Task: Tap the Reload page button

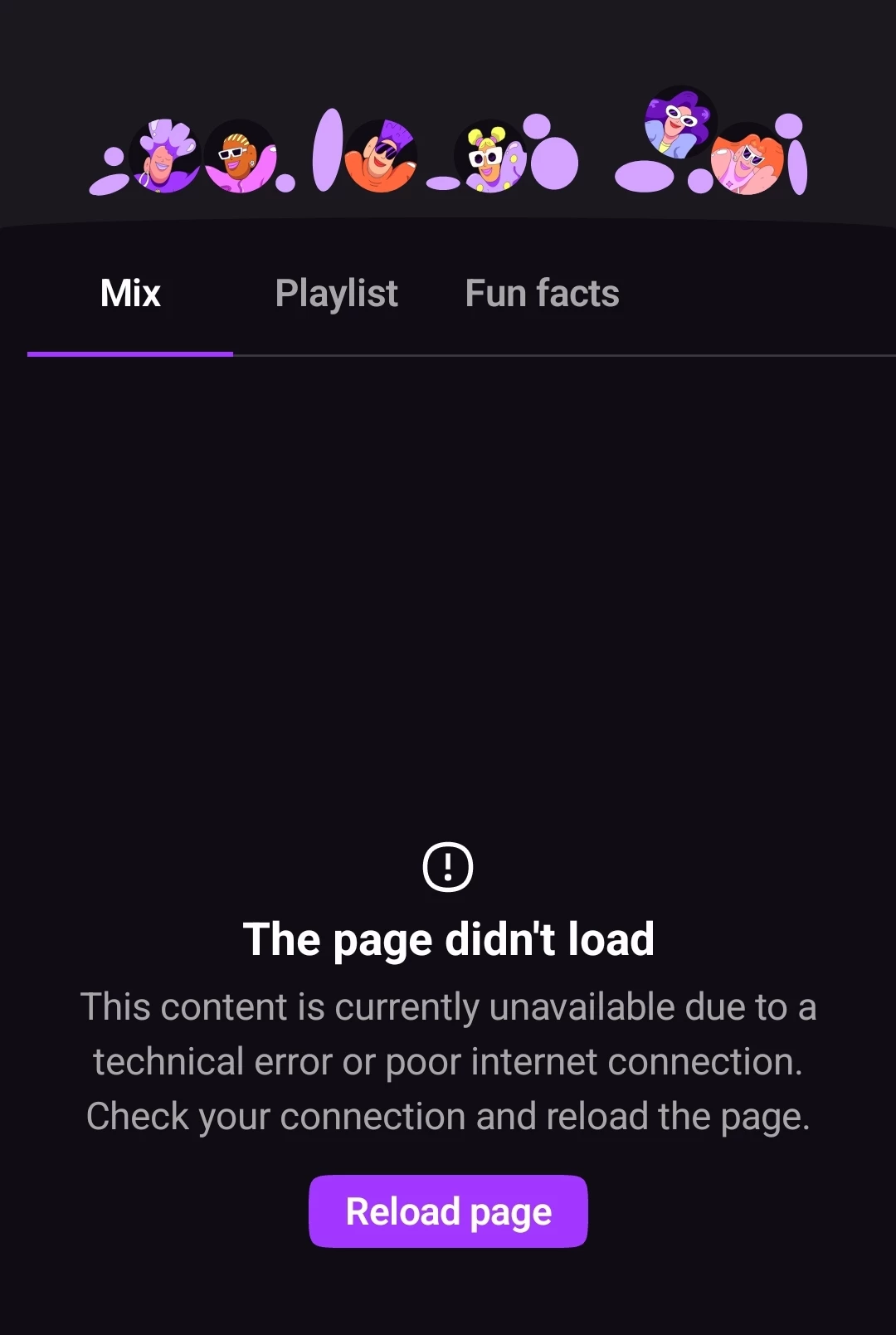Action: pyautogui.click(x=448, y=1211)
